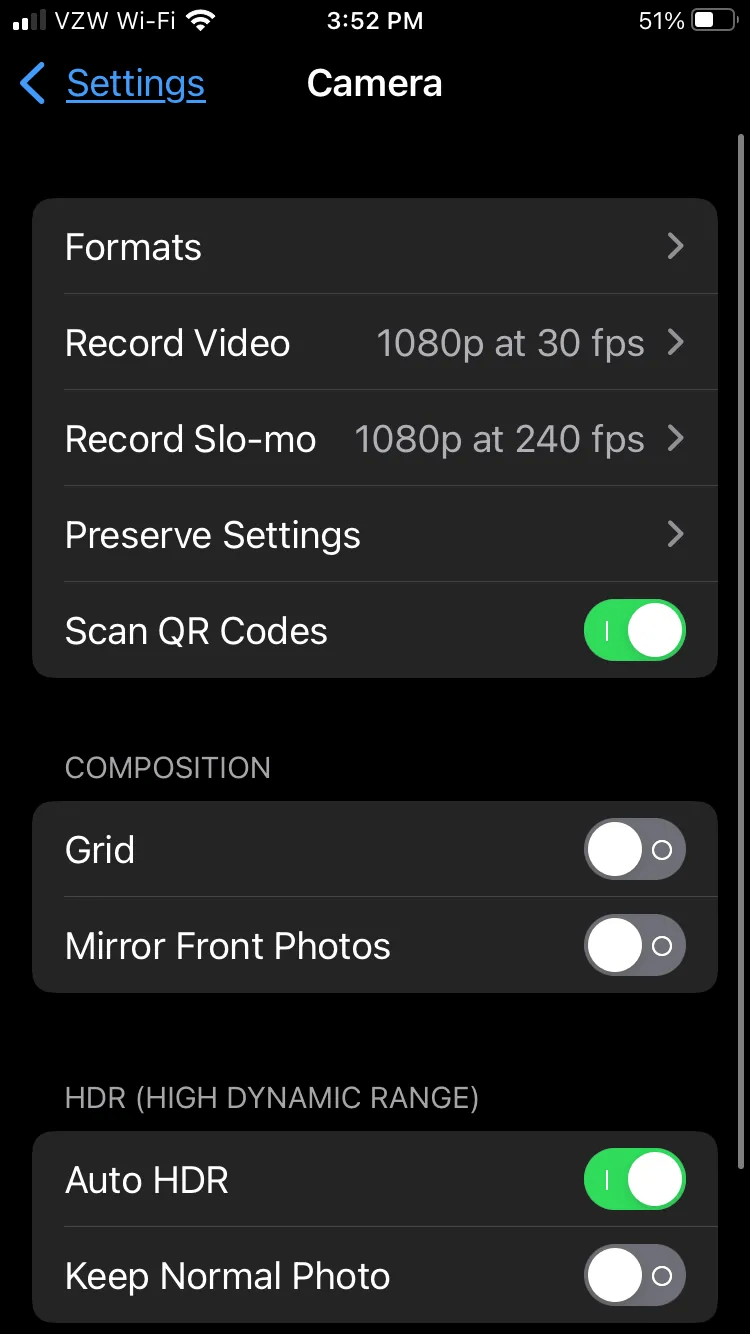The image size is (750, 1334).
Task: Turn off Auto HDR
Action: (635, 1179)
